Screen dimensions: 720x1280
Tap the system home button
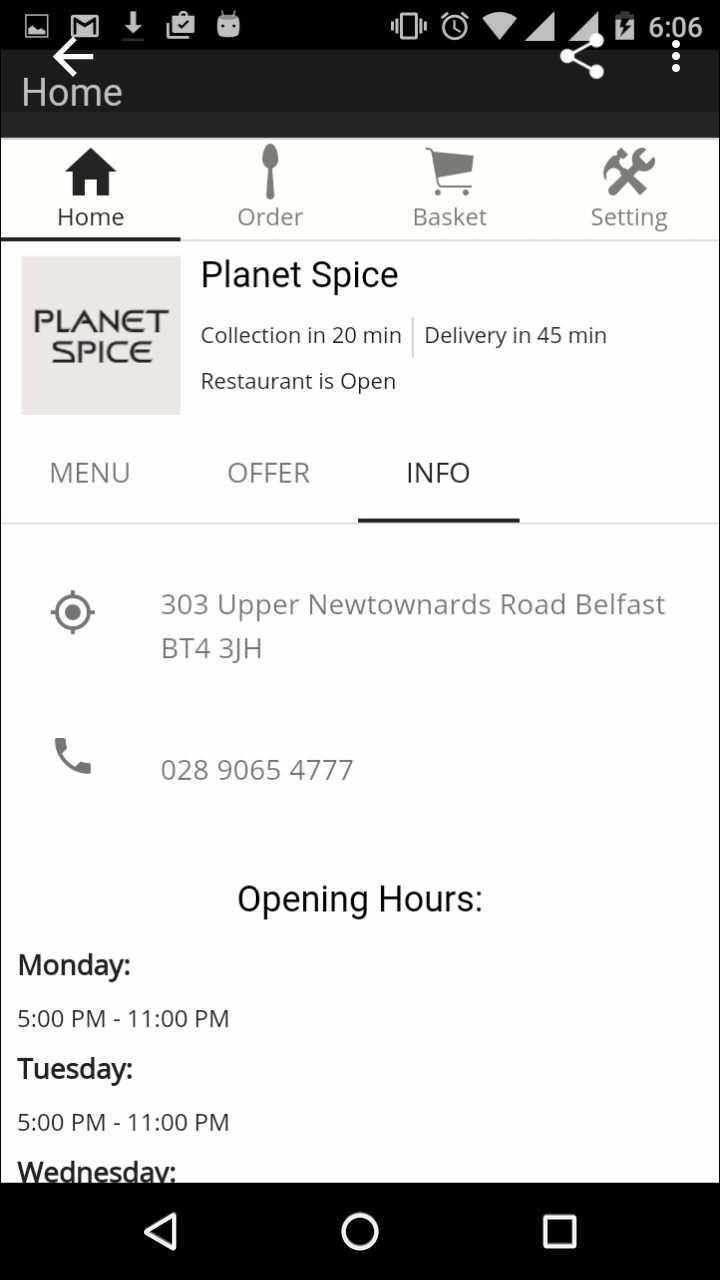pos(360,1232)
